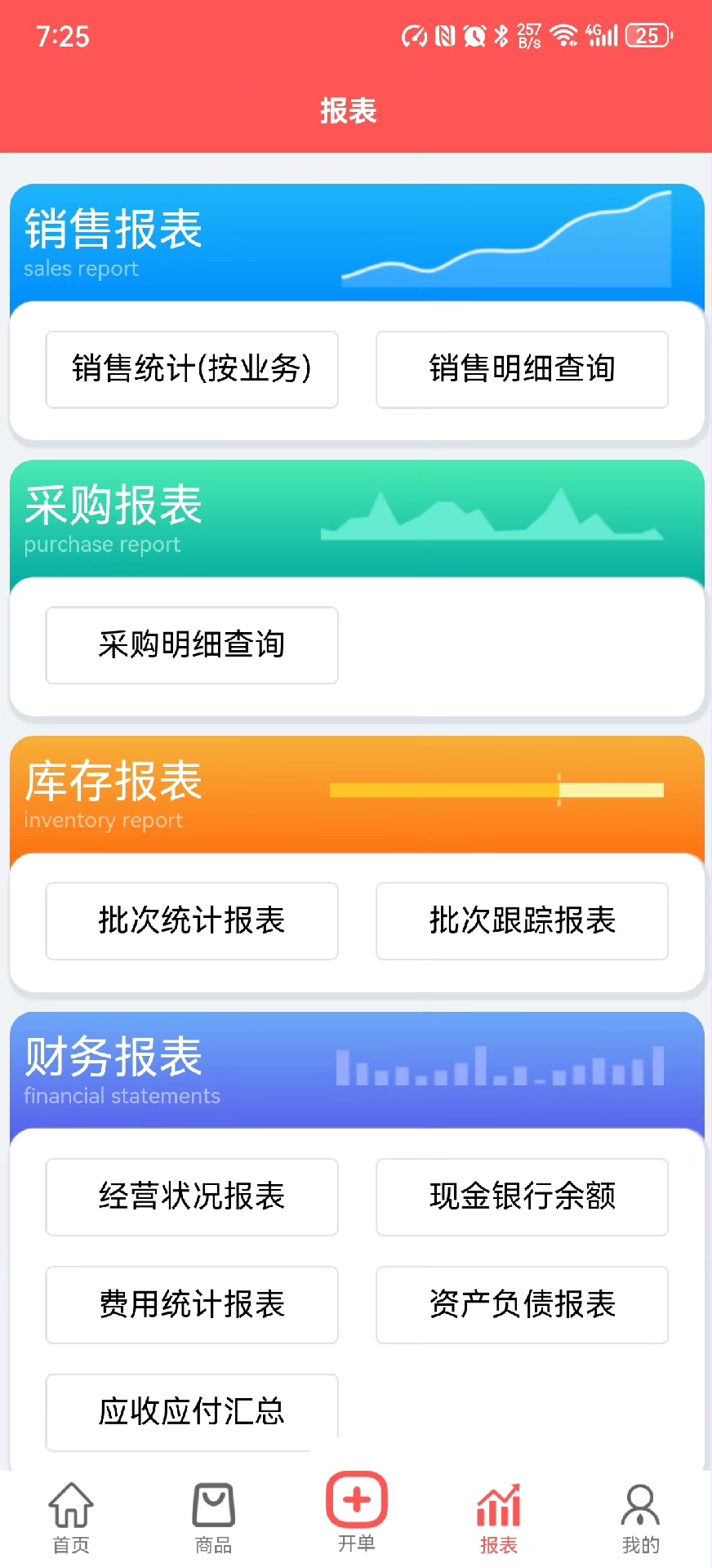Open 费用统计报表
712x1568 pixels.
coord(192,1305)
